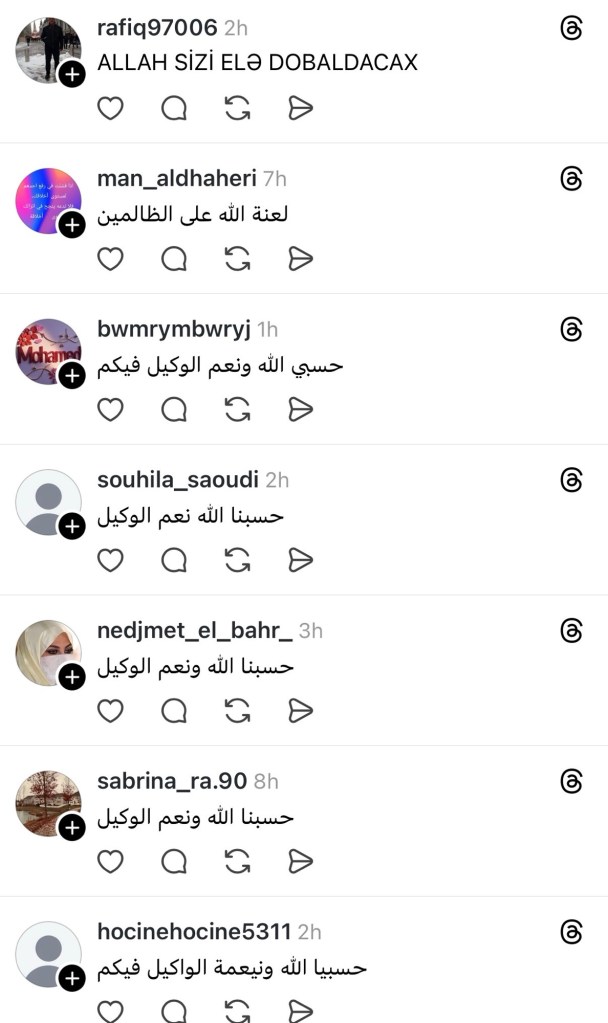Screen dimensions: 608x1023
Task: Reply to sabrina_ra.90's comment
Action: 174,861
